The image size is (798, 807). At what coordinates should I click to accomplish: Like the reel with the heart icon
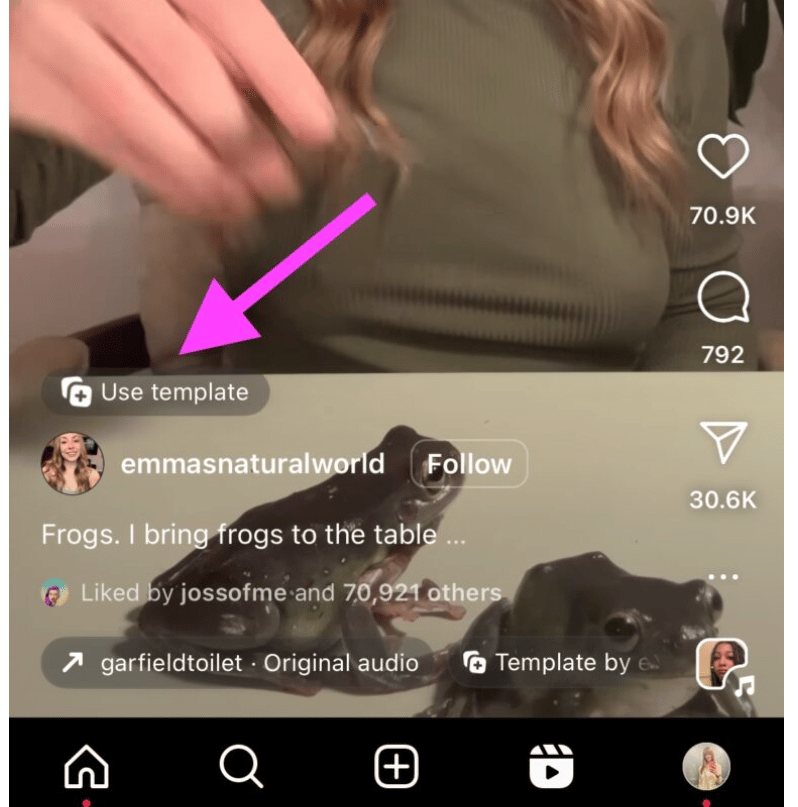coord(722,158)
